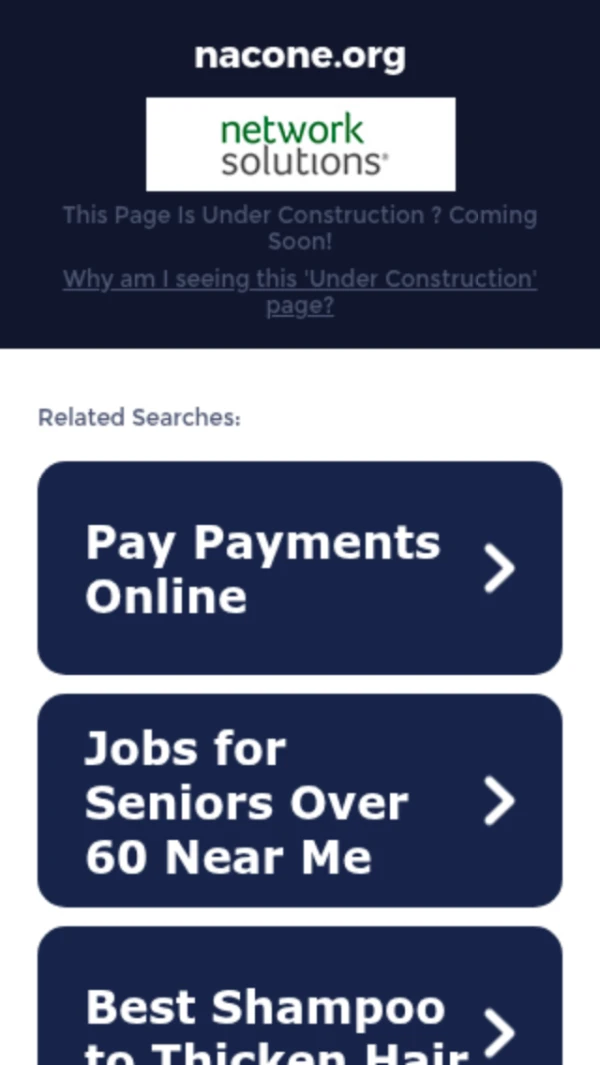Viewport: 600px width, 1065px height.
Task: Open the Pay Payments Online search
Action: [299, 568]
